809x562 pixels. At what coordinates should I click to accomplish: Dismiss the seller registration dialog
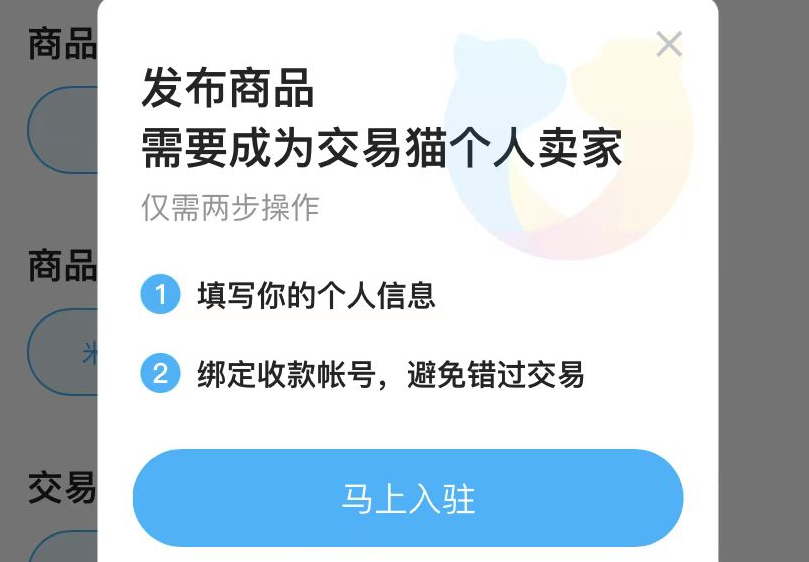point(668,44)
